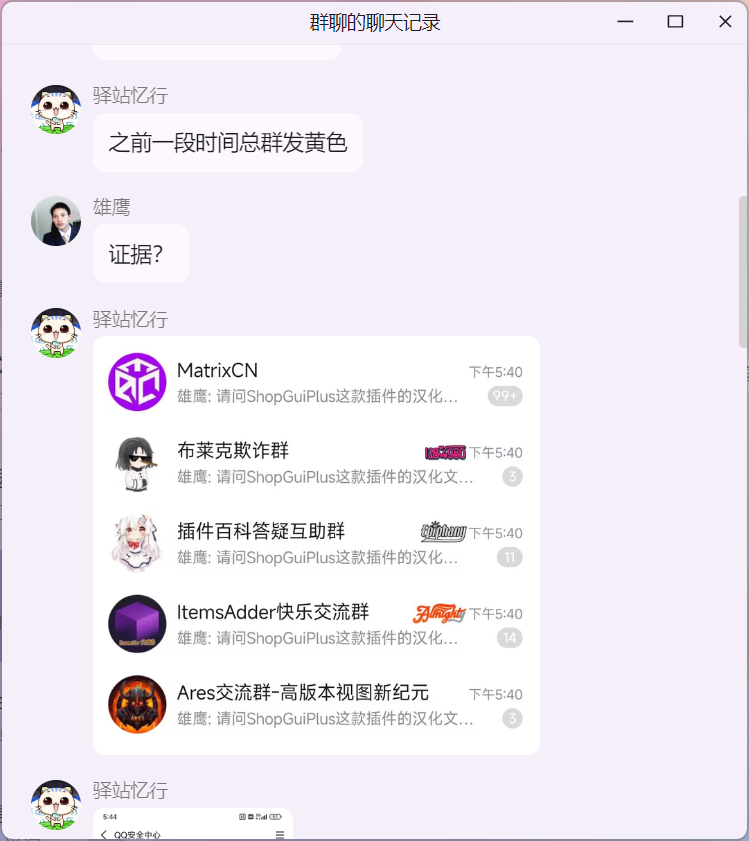Viewport: 749px width, 841px height.
Task: Minimize the chat record window
Action: [626, 22]
